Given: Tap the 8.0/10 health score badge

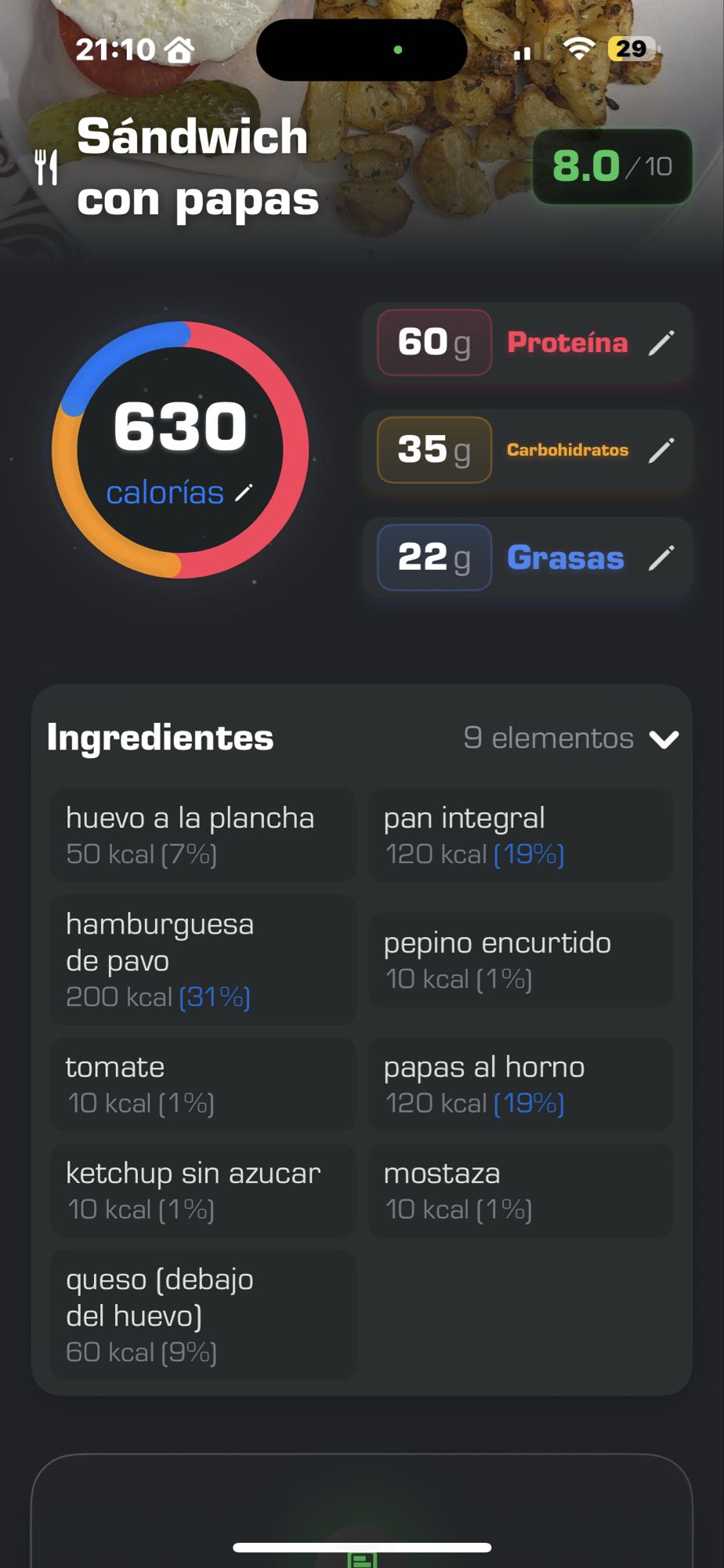Looking at the screenshot, I should (612, 166).
